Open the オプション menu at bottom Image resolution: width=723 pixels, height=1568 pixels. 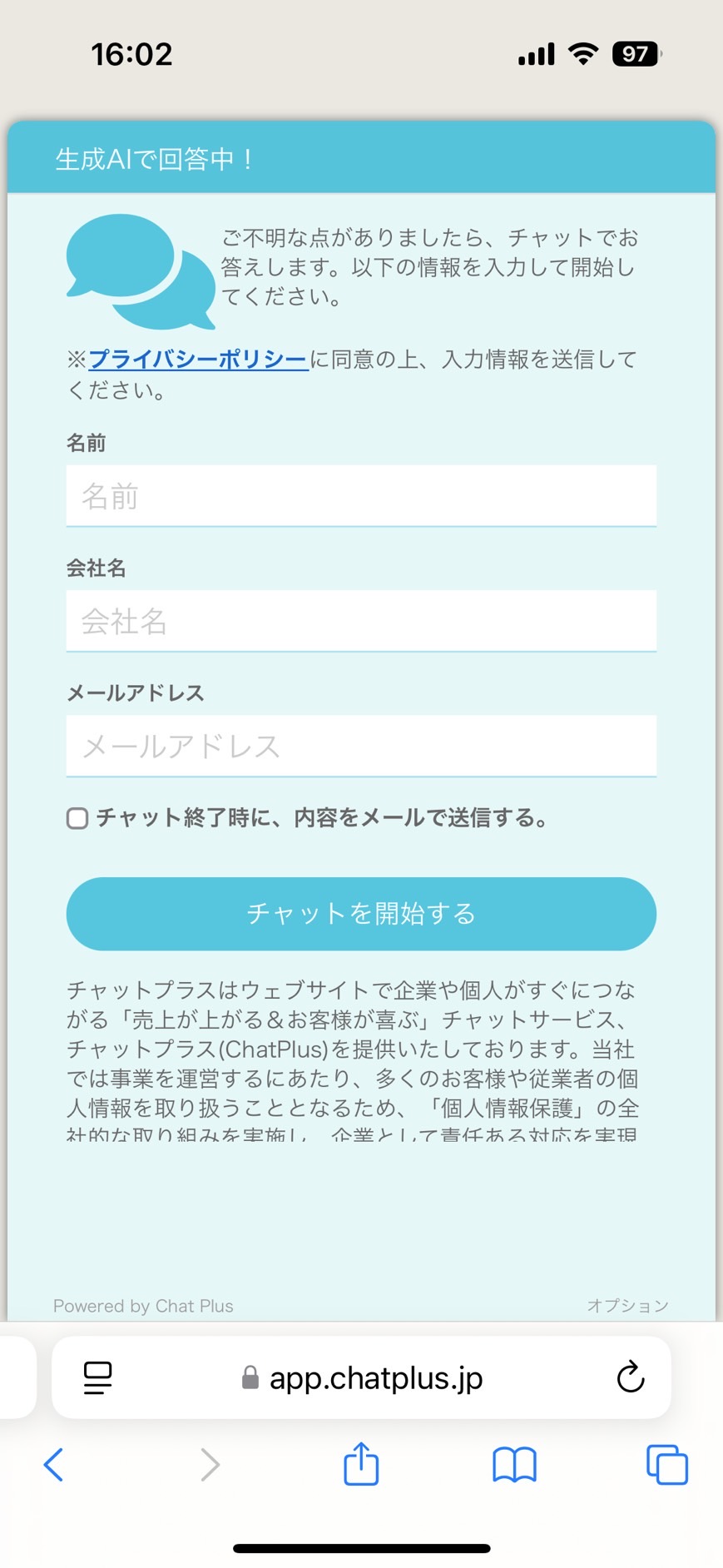[x=627, y=1305]
